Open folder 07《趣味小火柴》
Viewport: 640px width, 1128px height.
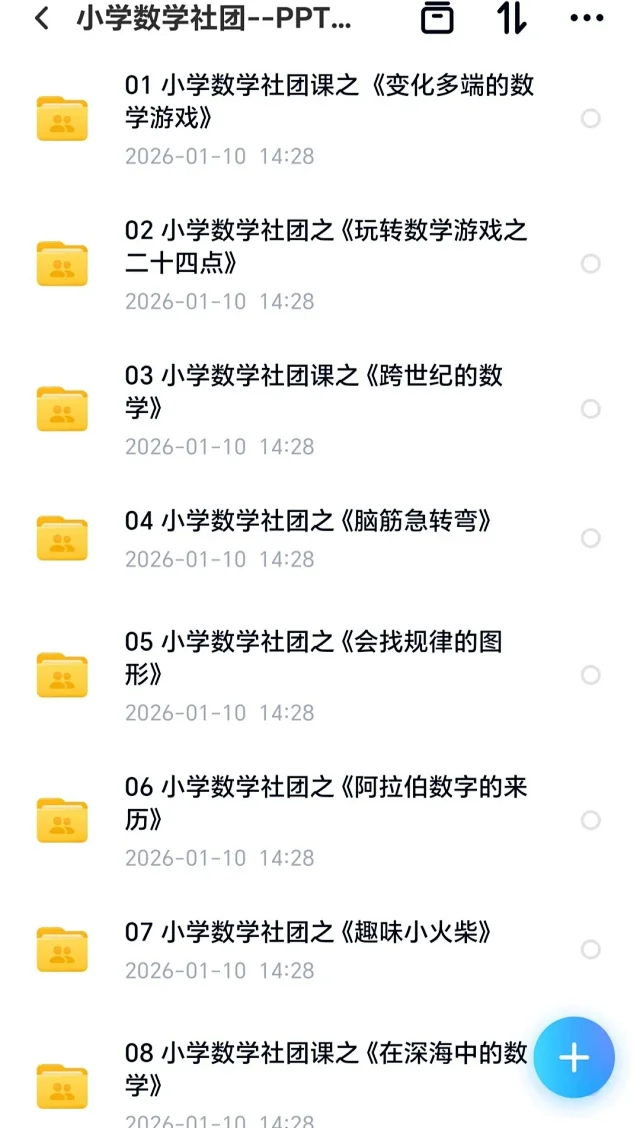pos(308,933)
